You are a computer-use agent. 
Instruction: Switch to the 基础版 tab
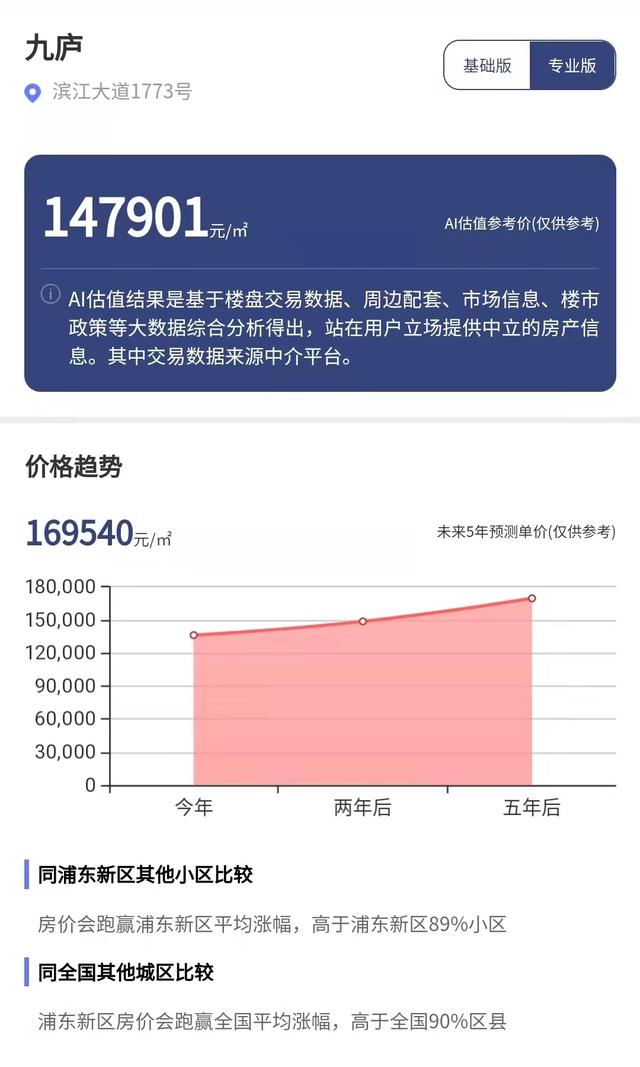pos(487,65)
